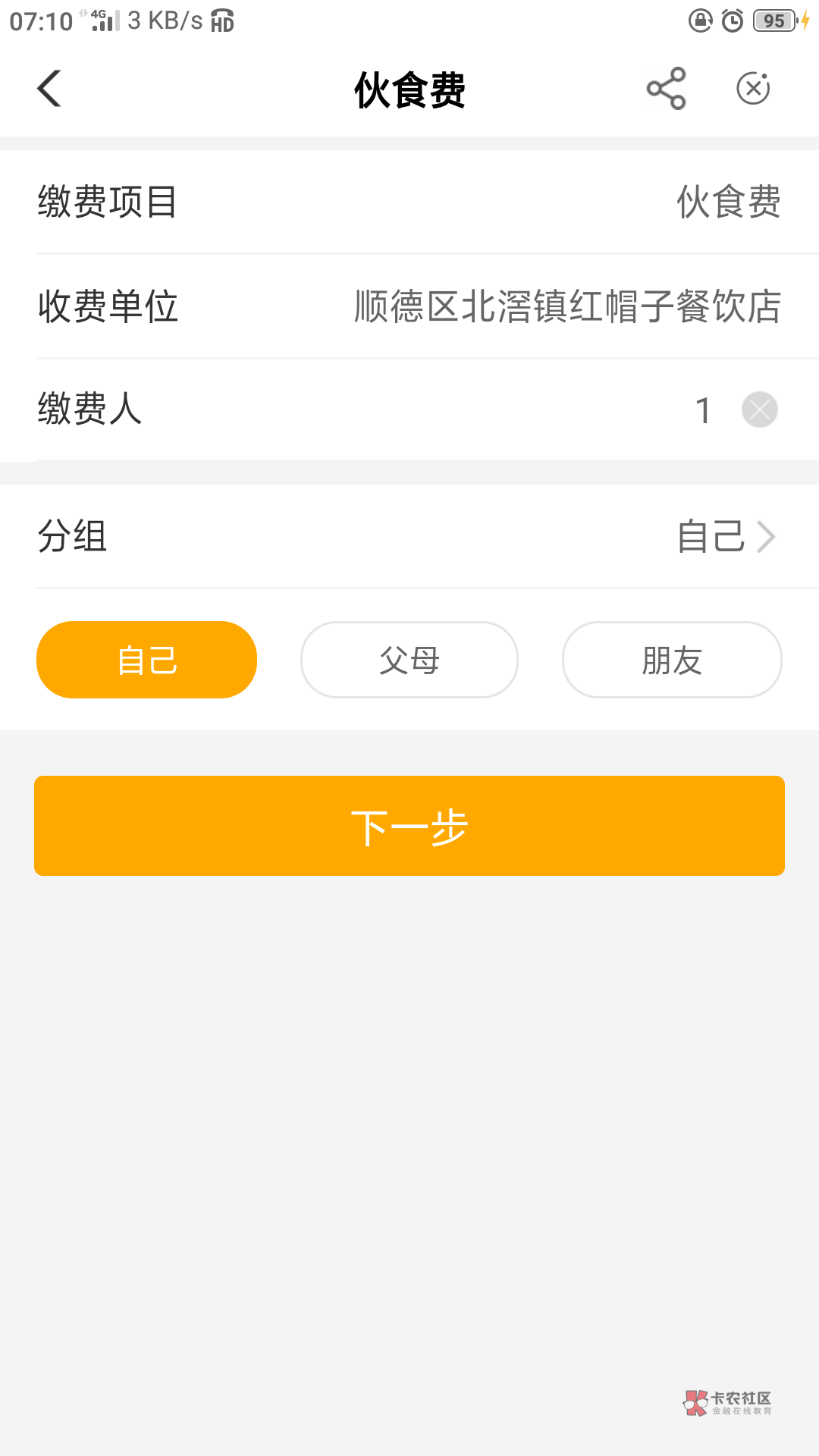Clear the 缴费人 field entry
Image resolution: width=819 pixels, height=1456 pixels.
point(759,410)
